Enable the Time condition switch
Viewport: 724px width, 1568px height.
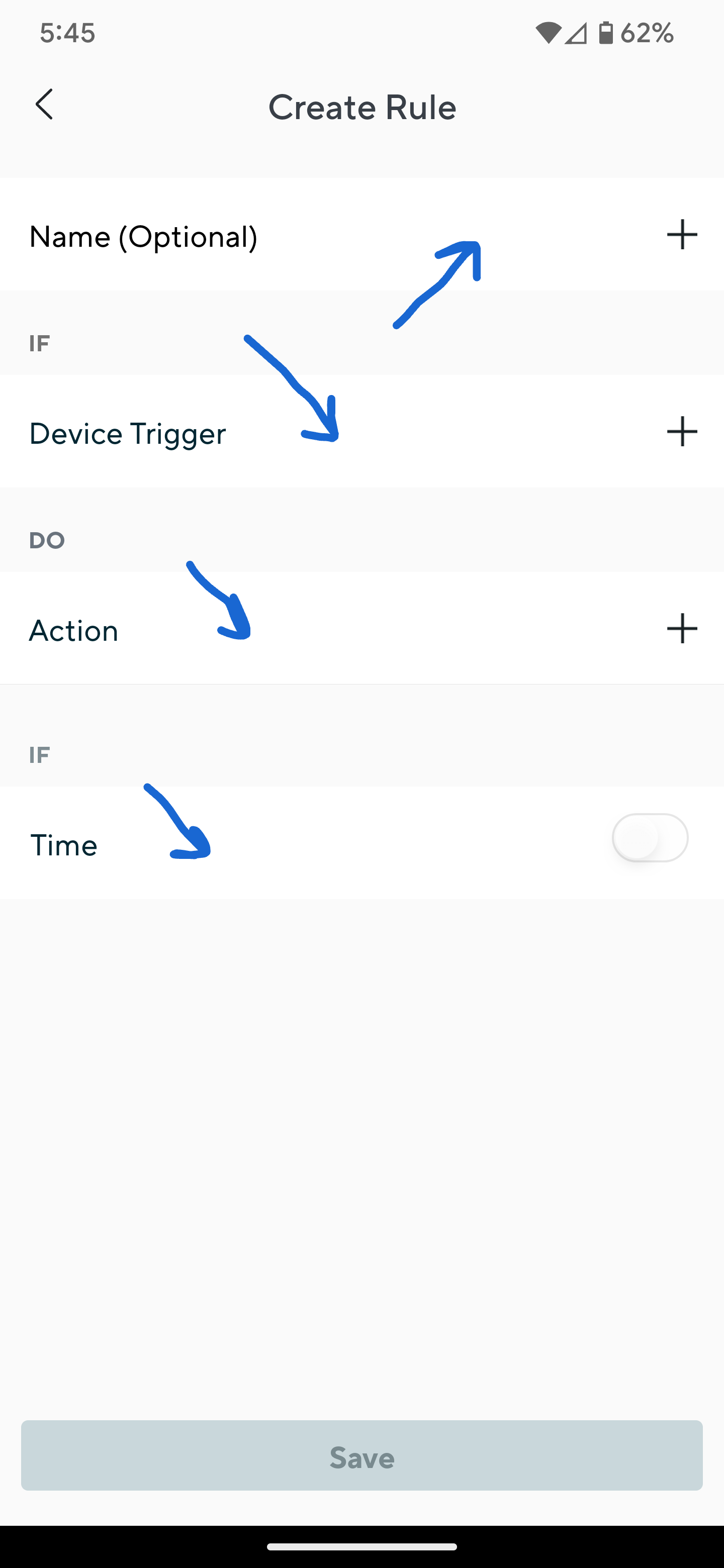(649, 838)
